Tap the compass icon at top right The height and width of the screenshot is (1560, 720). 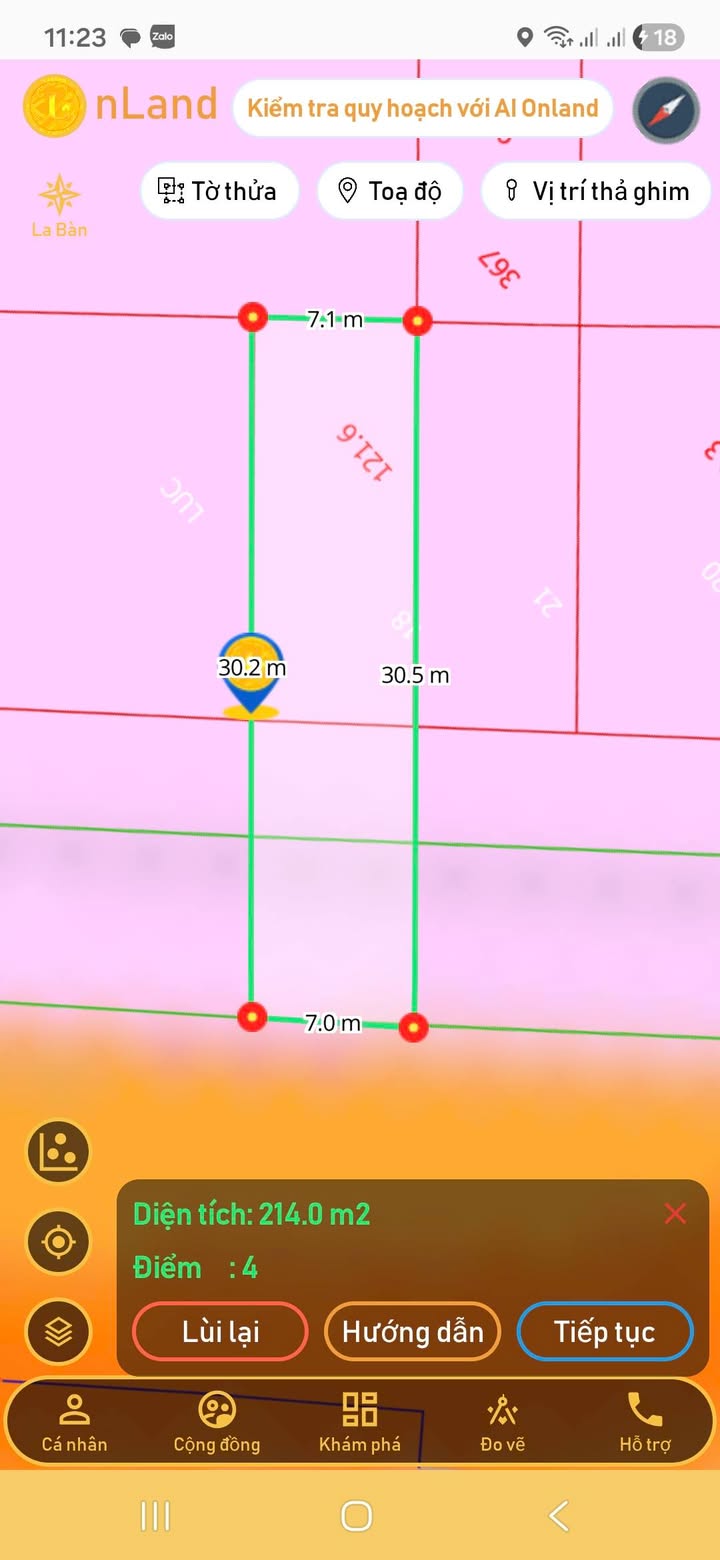pos(665,110)
